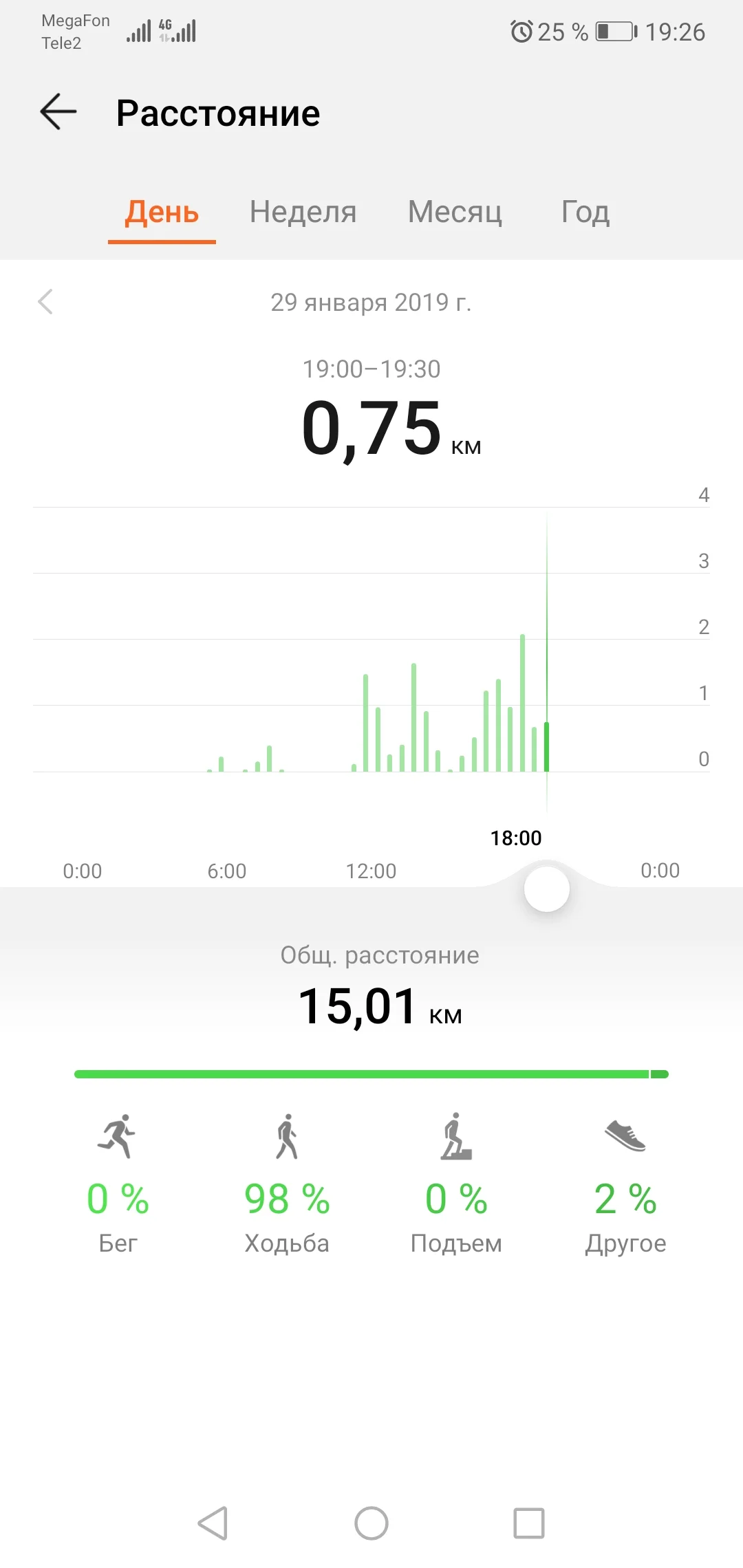743x1568 pixels.
Task: Show recent apps with the square button
Action: tap(529, 1523)
